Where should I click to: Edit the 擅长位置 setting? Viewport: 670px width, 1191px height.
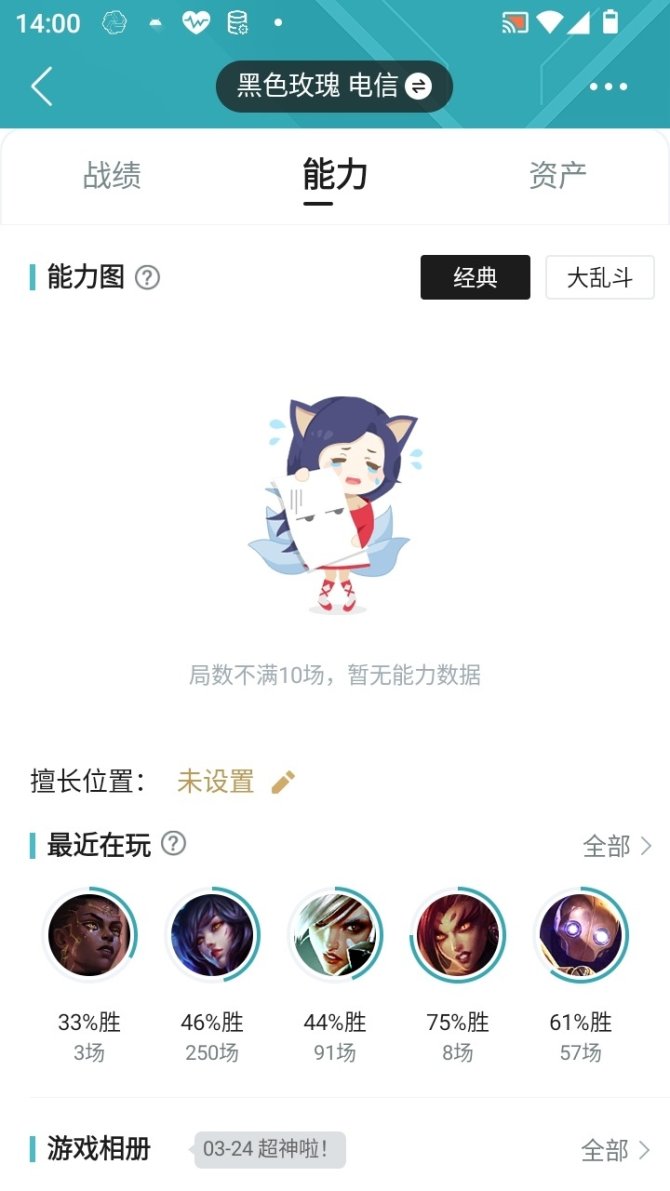[x=284, y=782]
